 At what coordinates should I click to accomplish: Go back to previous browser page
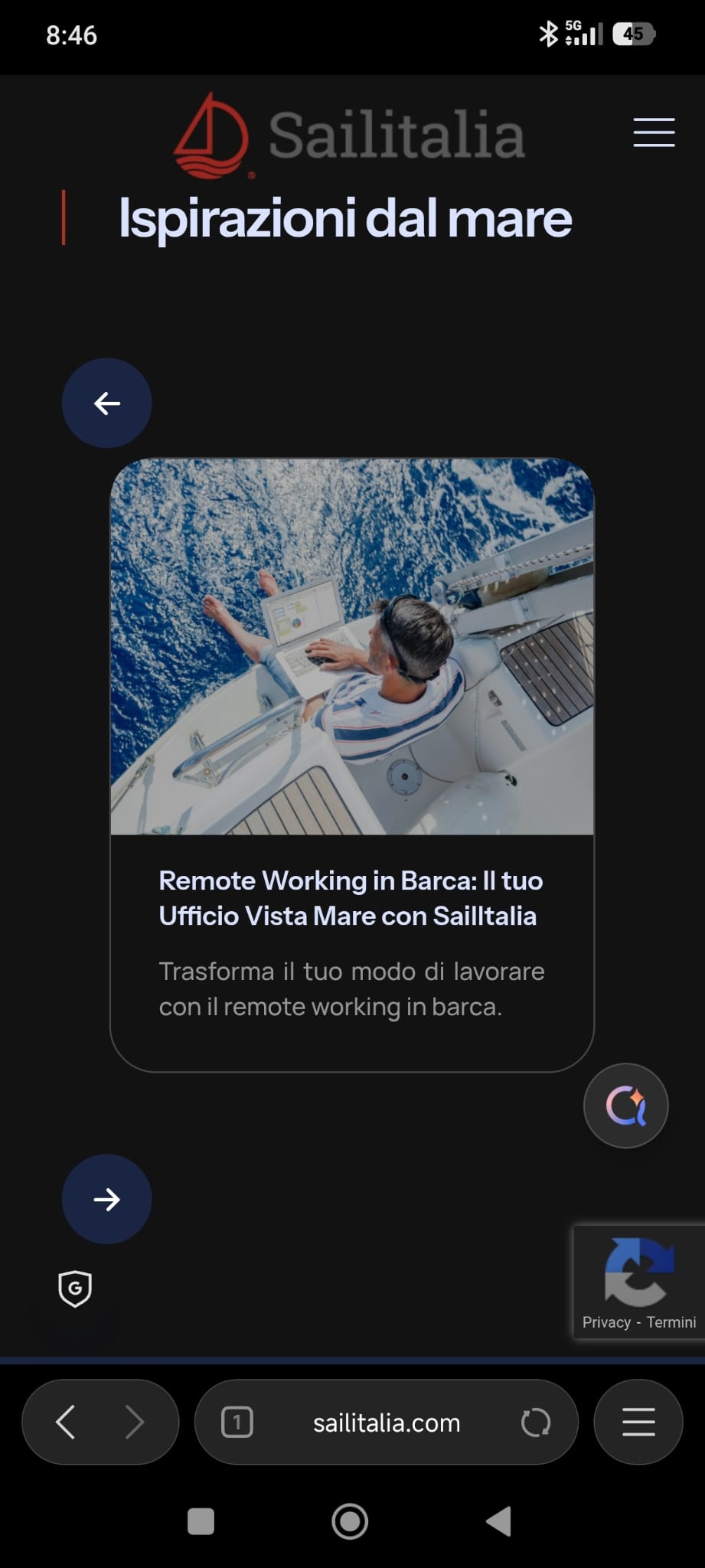(x=66, y=1423)
